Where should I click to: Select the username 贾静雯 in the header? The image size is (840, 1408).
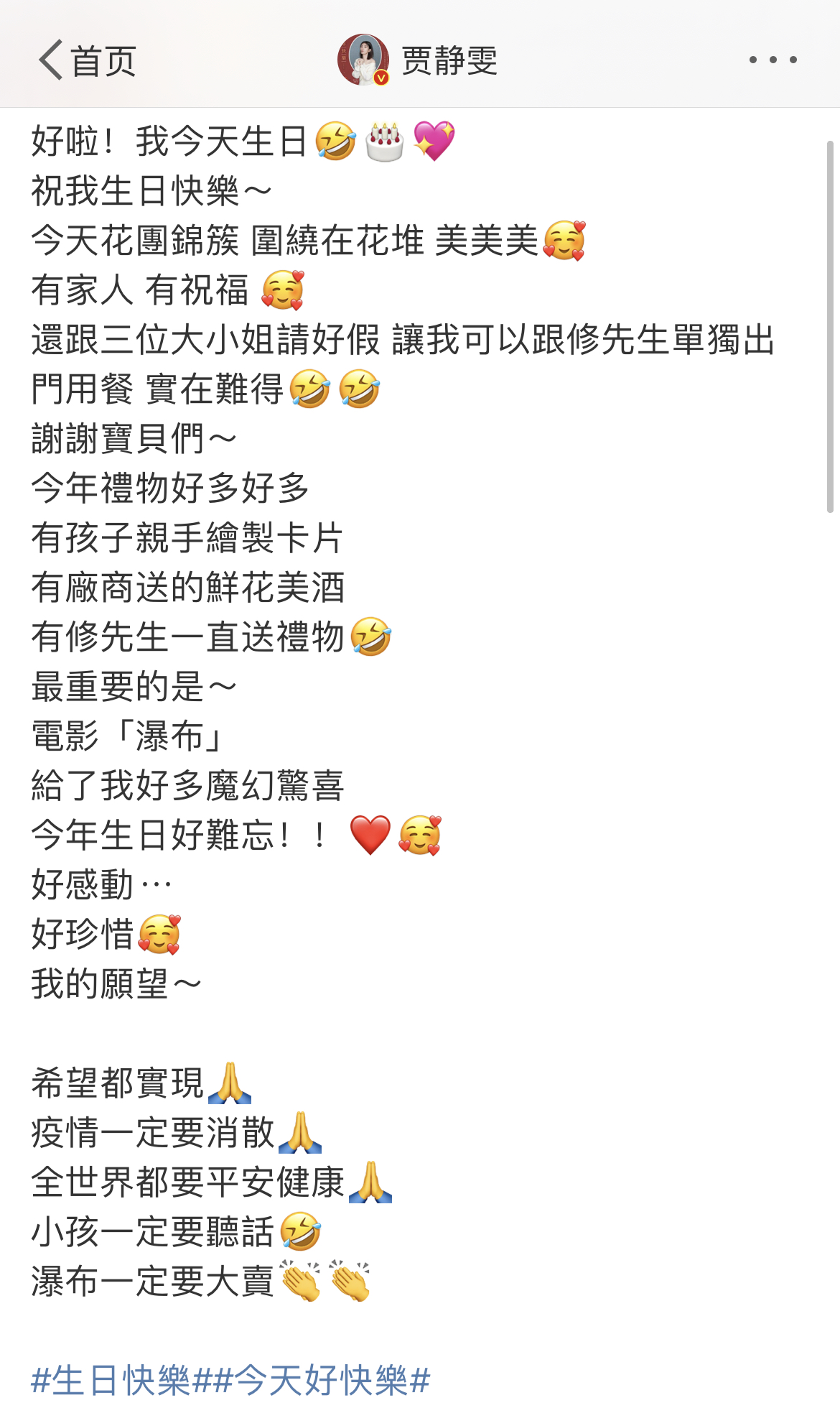449,61
